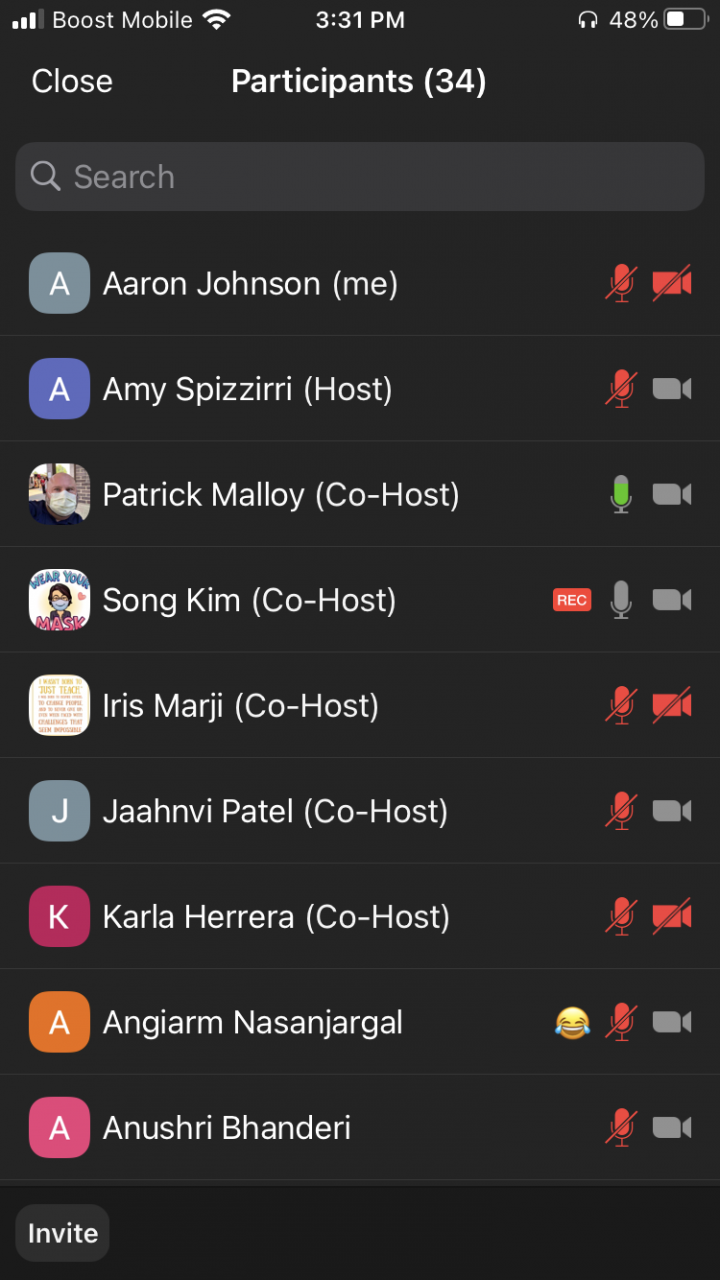Viewport: 720px width, 1280px height.
Task: Unmute Aaron Johnson's microphone icon
Action: coord(621,284)
